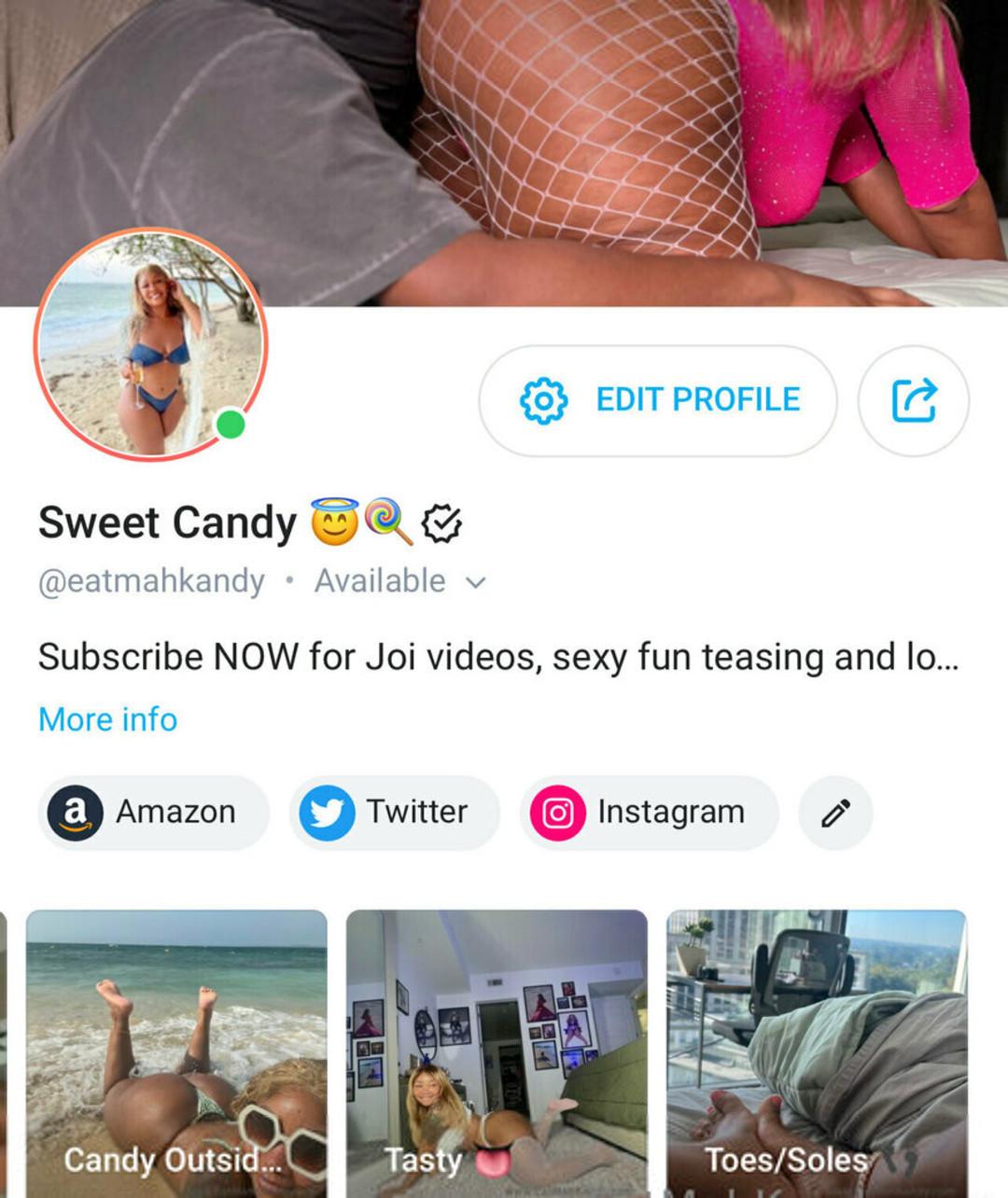Open the Tasty media thumbnail
This screenshot has height=1198, width=1008.
point(497,1050)
